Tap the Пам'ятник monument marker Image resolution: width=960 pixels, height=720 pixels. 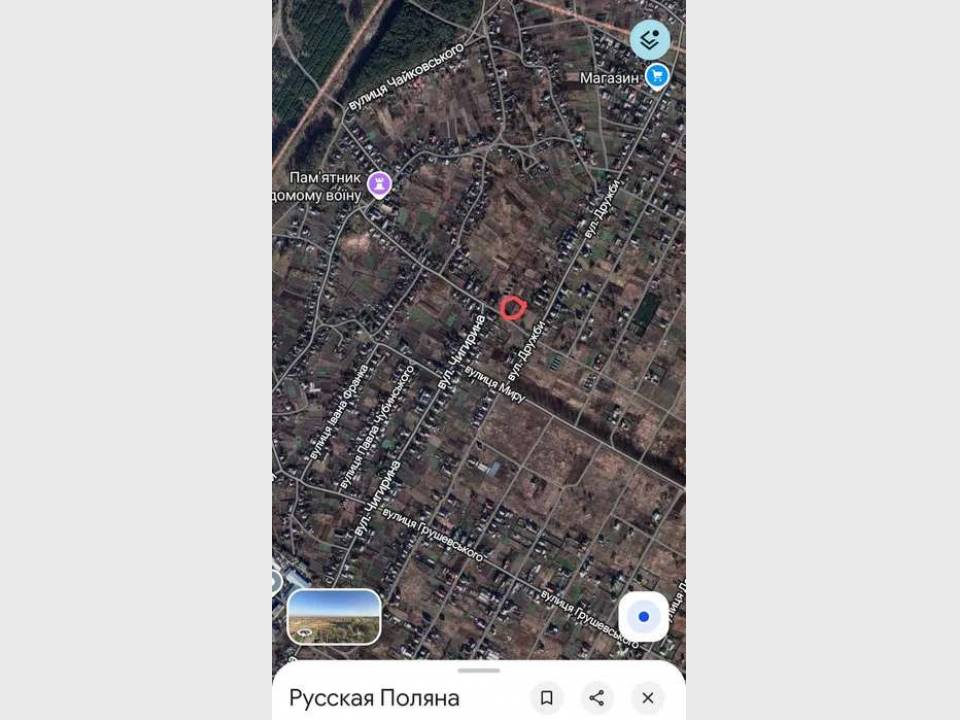pos(379,184)
